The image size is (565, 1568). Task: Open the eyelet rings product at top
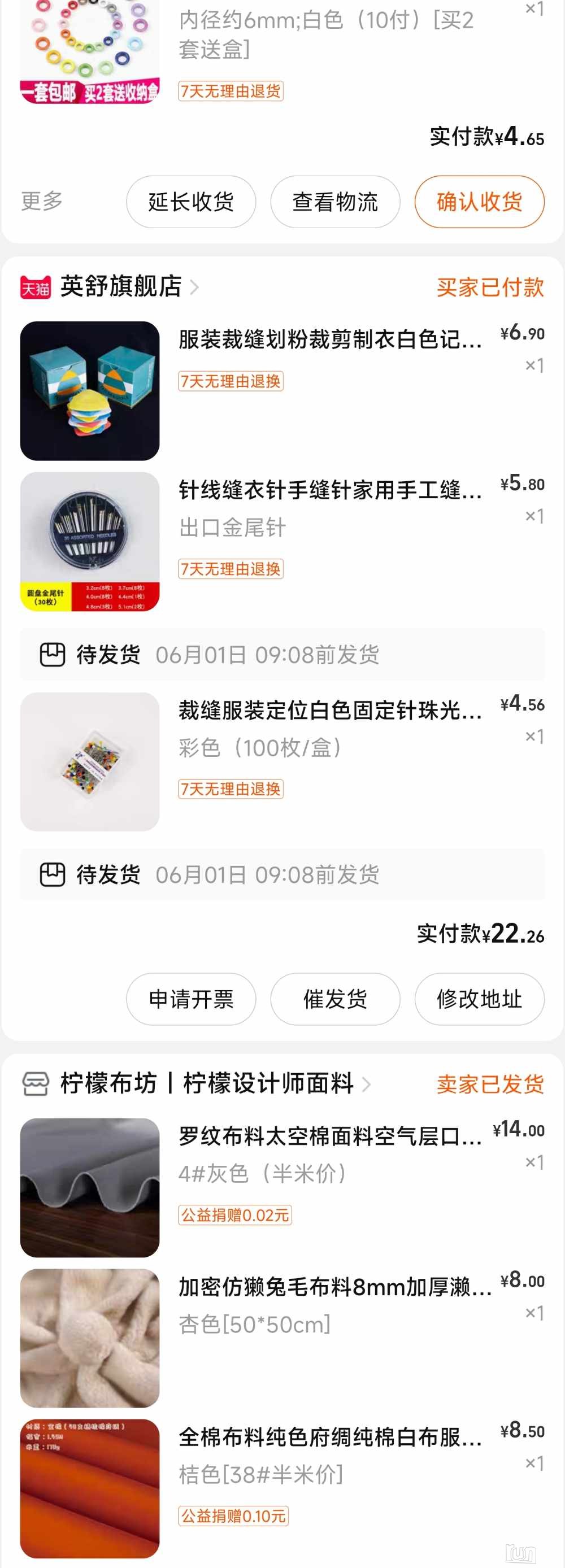(90, 52)
